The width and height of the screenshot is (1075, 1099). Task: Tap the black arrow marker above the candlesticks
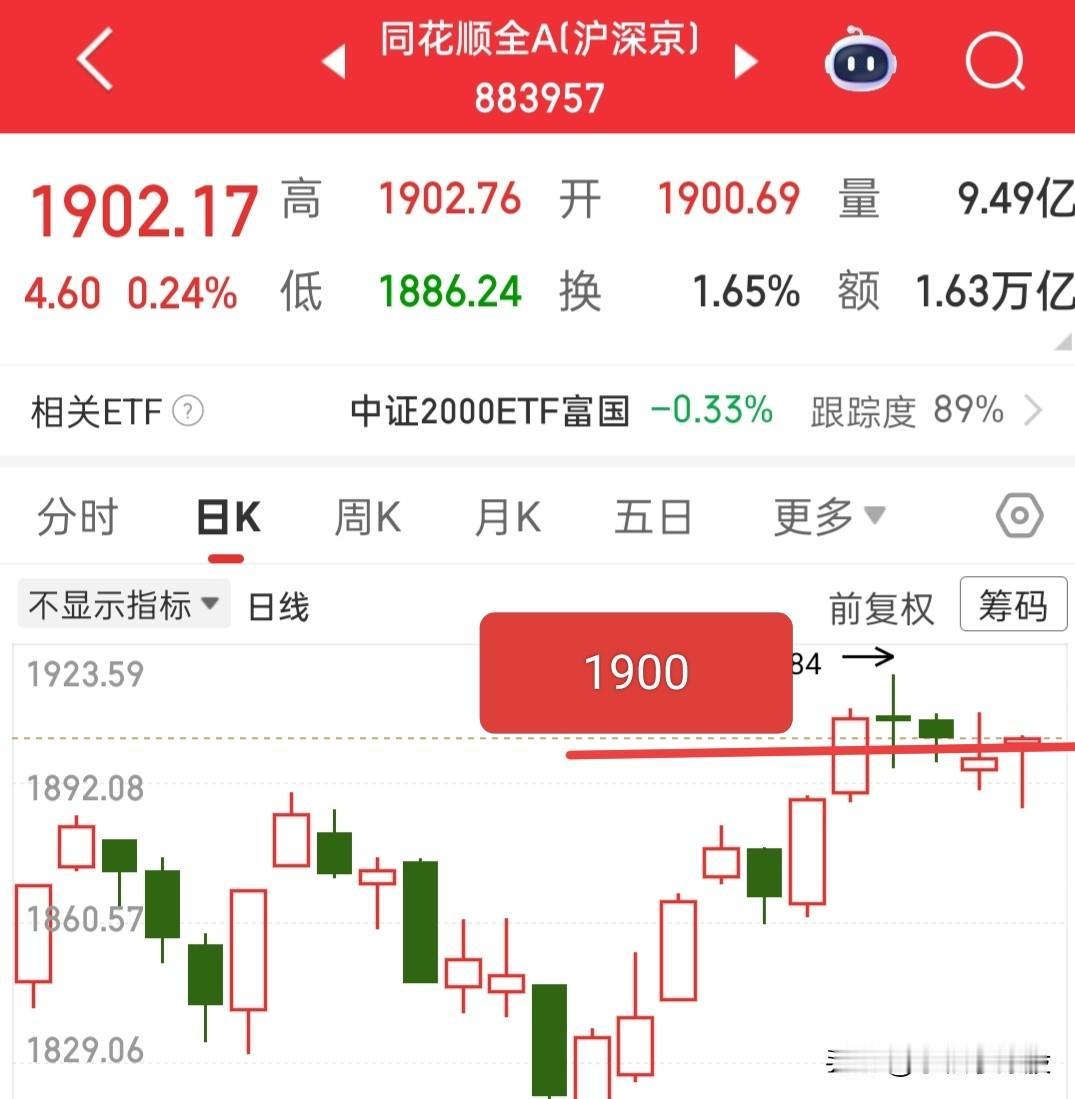(868, 658)
